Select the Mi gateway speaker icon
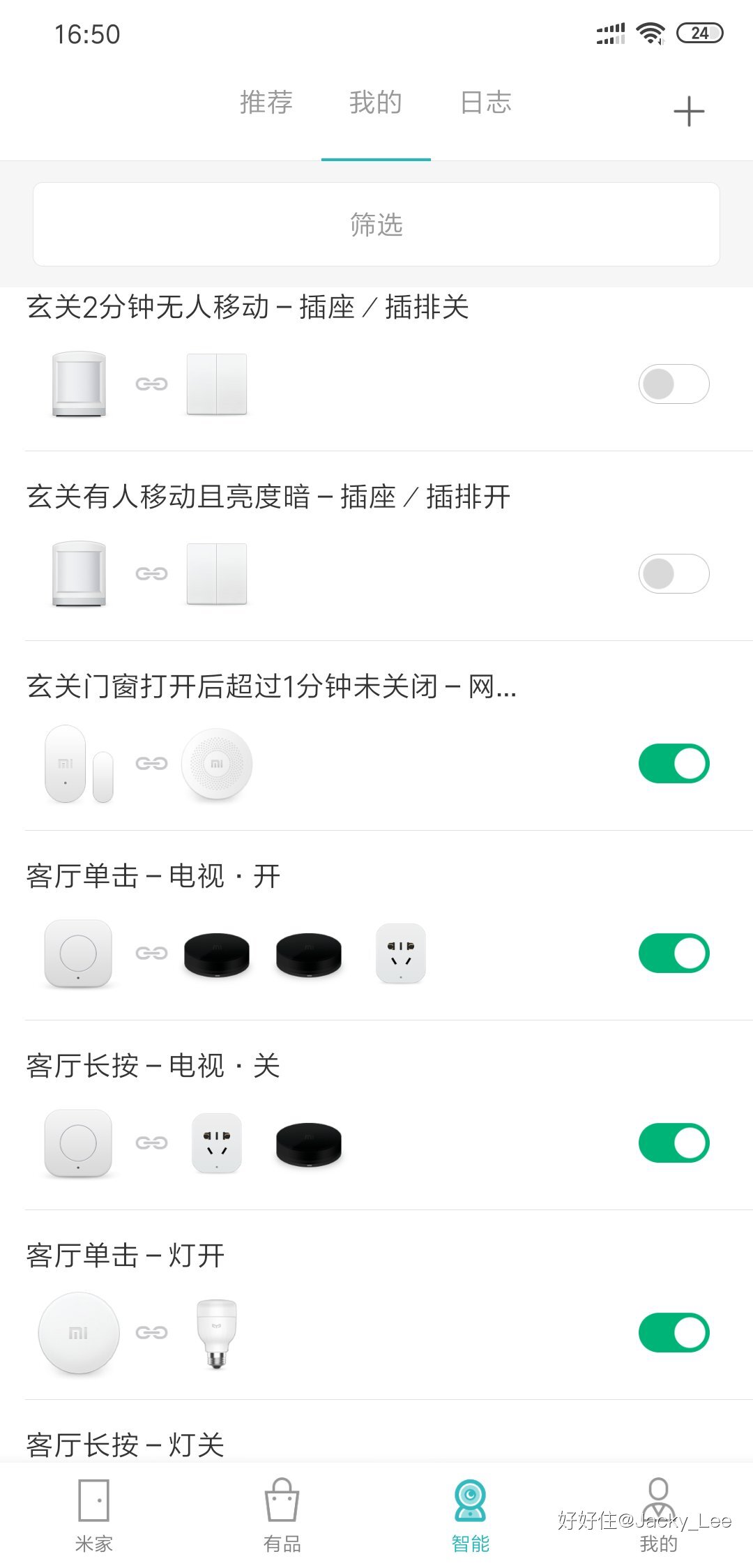 [x=217, y=762]
